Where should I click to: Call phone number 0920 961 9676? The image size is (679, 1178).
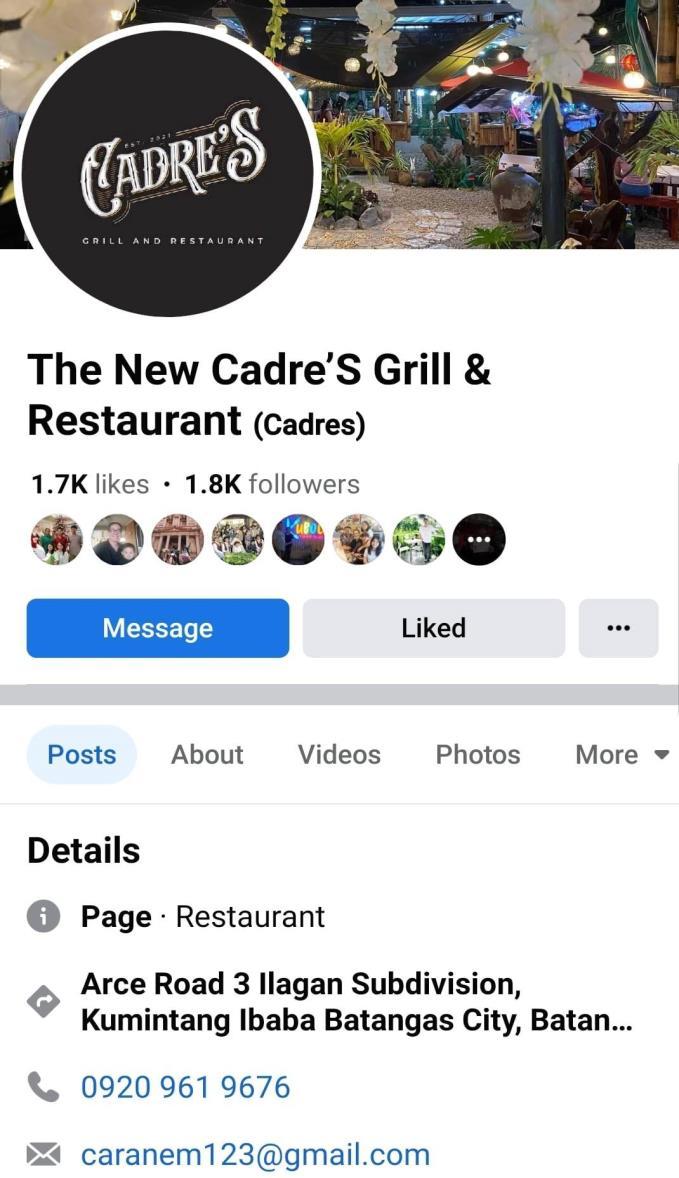[x=186, y=1087]
